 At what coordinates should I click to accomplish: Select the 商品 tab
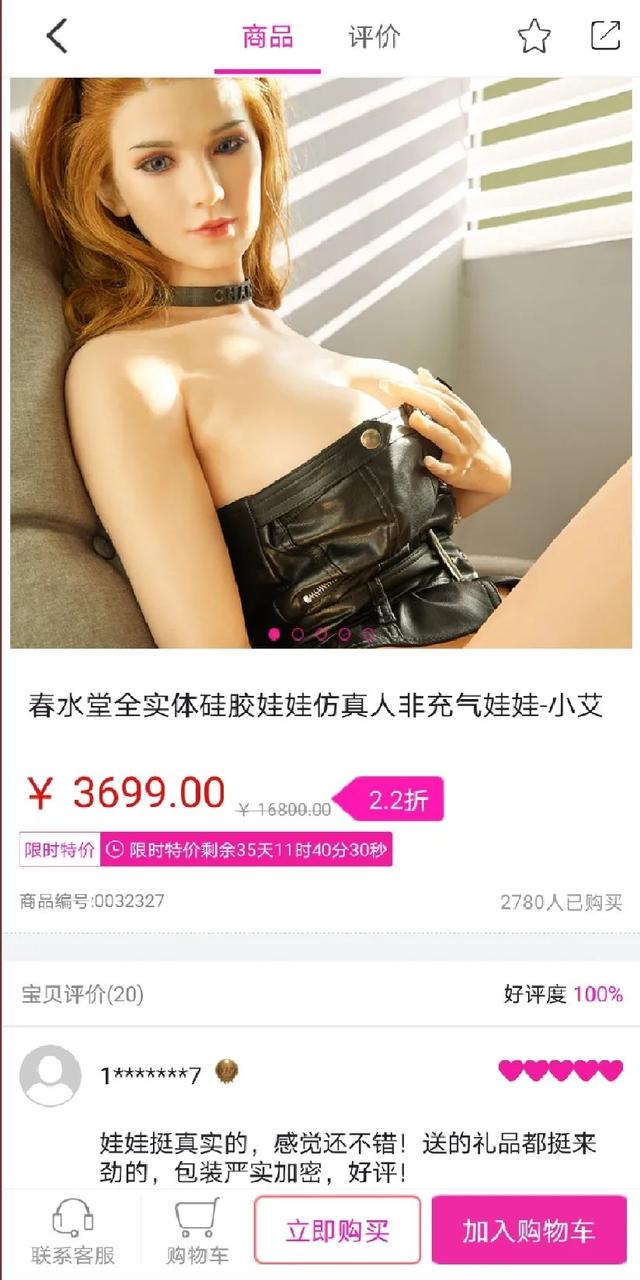point(267,38)
